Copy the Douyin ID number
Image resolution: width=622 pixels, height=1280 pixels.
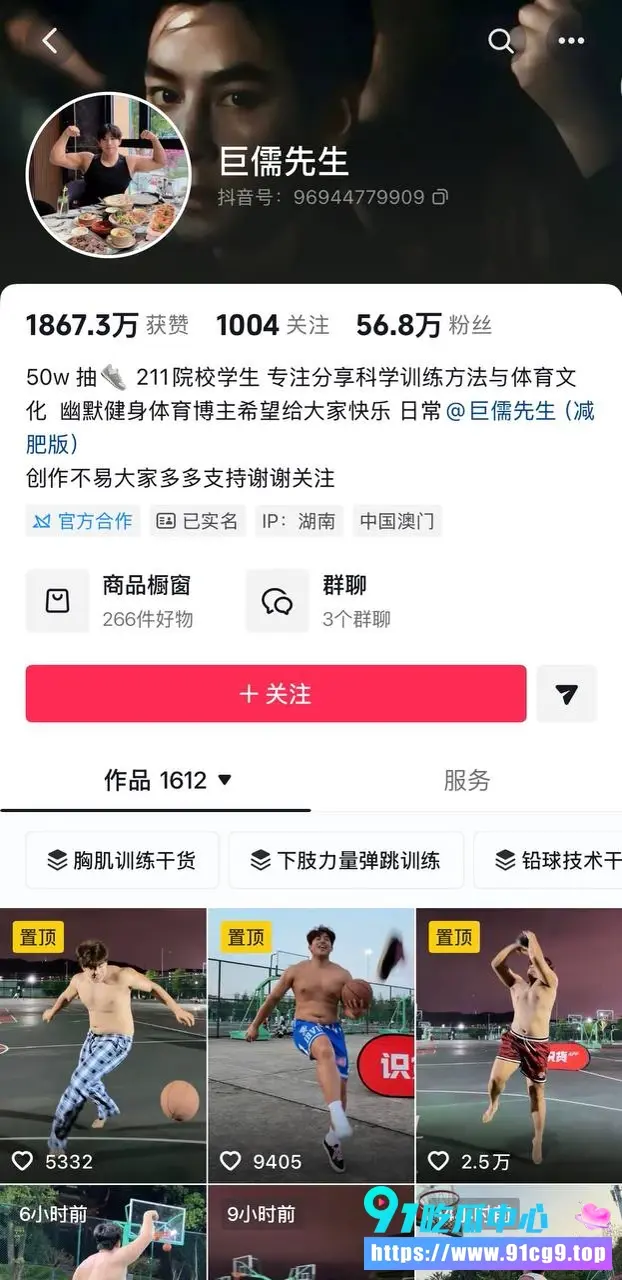coord(440,197)
